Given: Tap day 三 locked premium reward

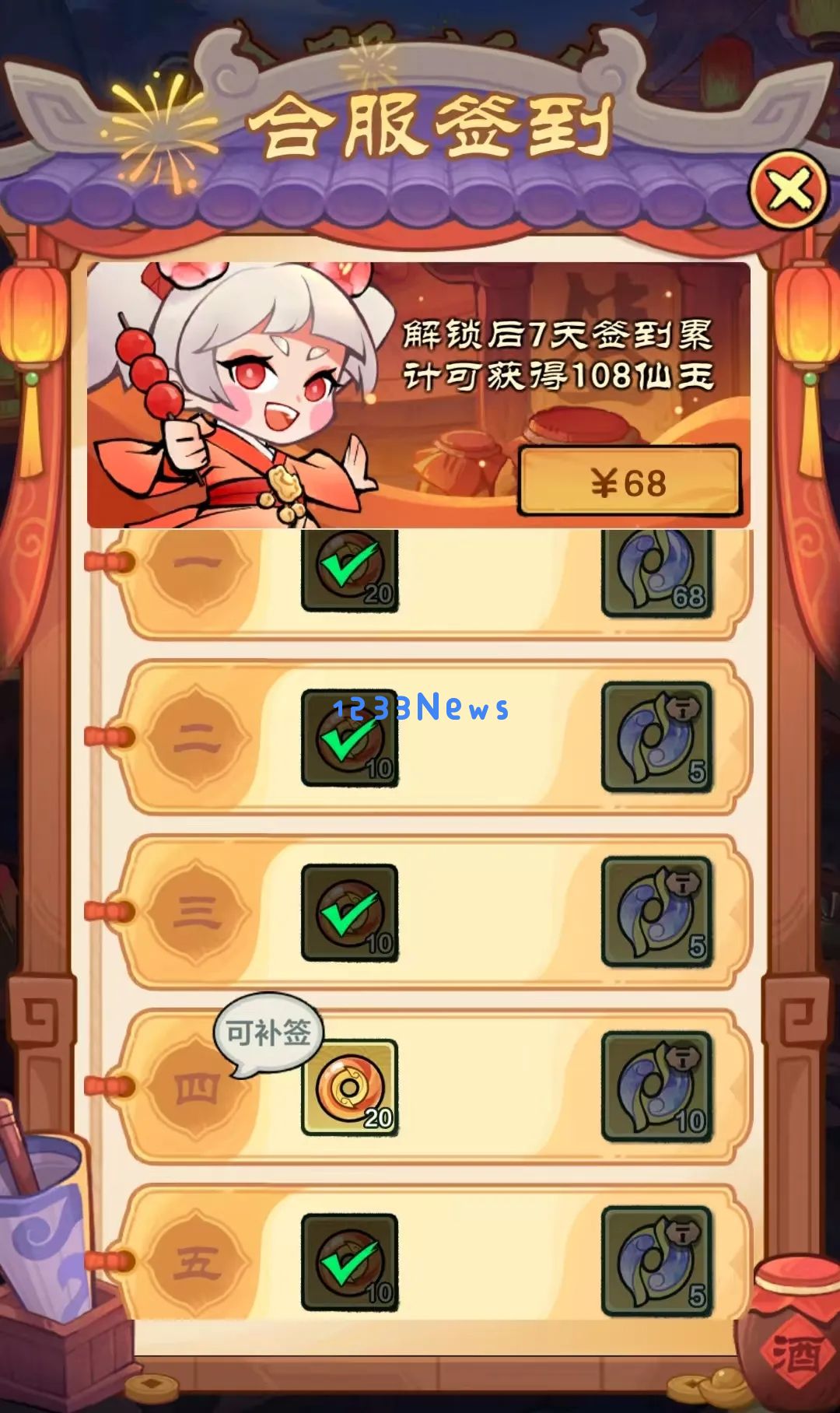Looking at the screenshot, I should 657,912.
